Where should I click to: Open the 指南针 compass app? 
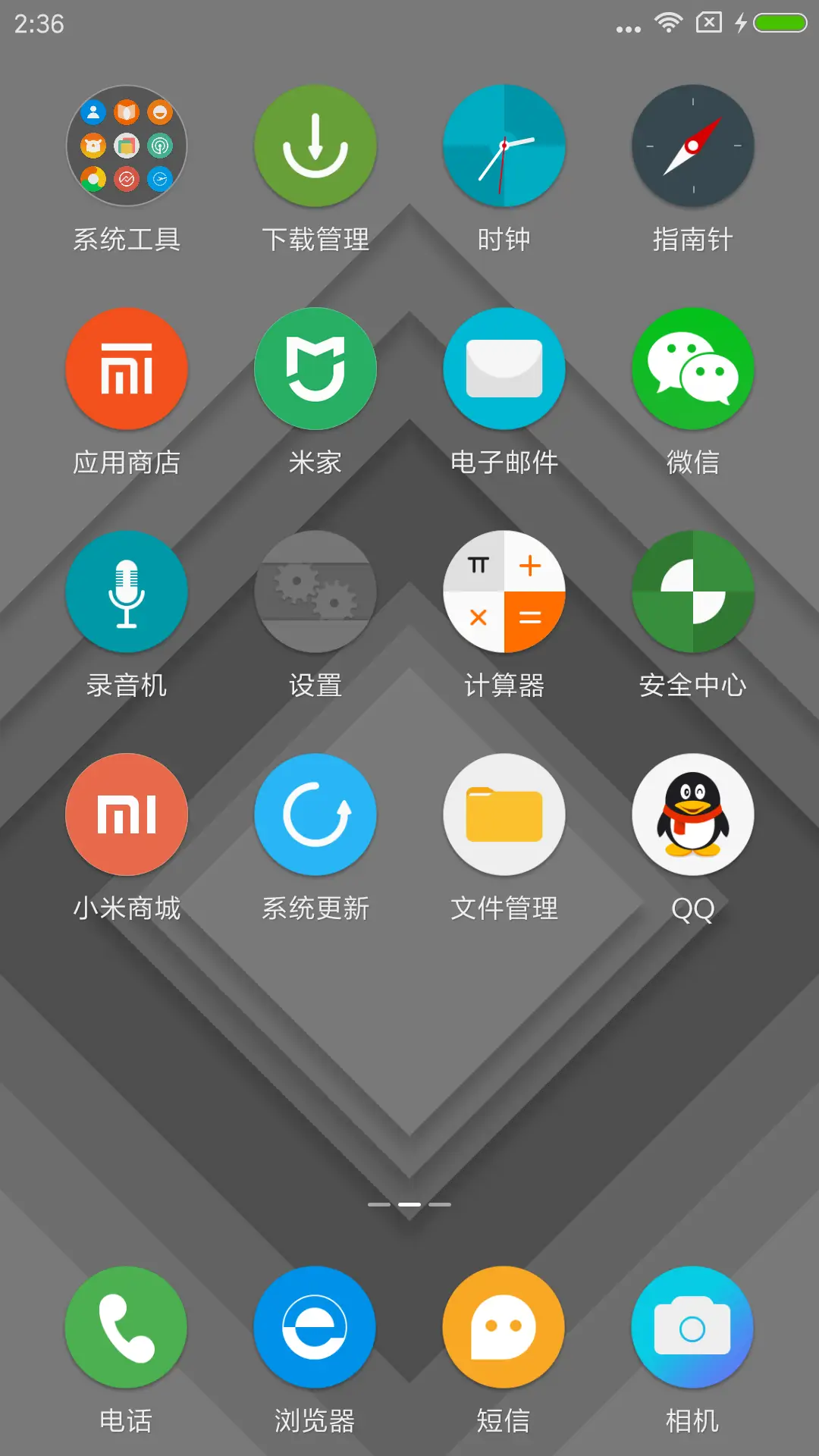click(x=692, y=148)
